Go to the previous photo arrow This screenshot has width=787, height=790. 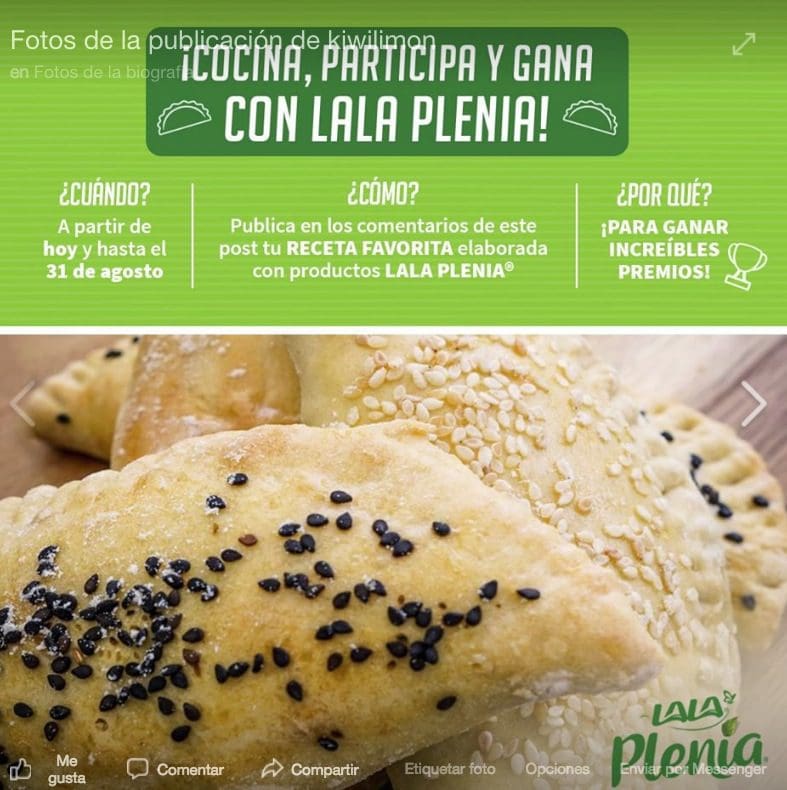coord(22,403)
